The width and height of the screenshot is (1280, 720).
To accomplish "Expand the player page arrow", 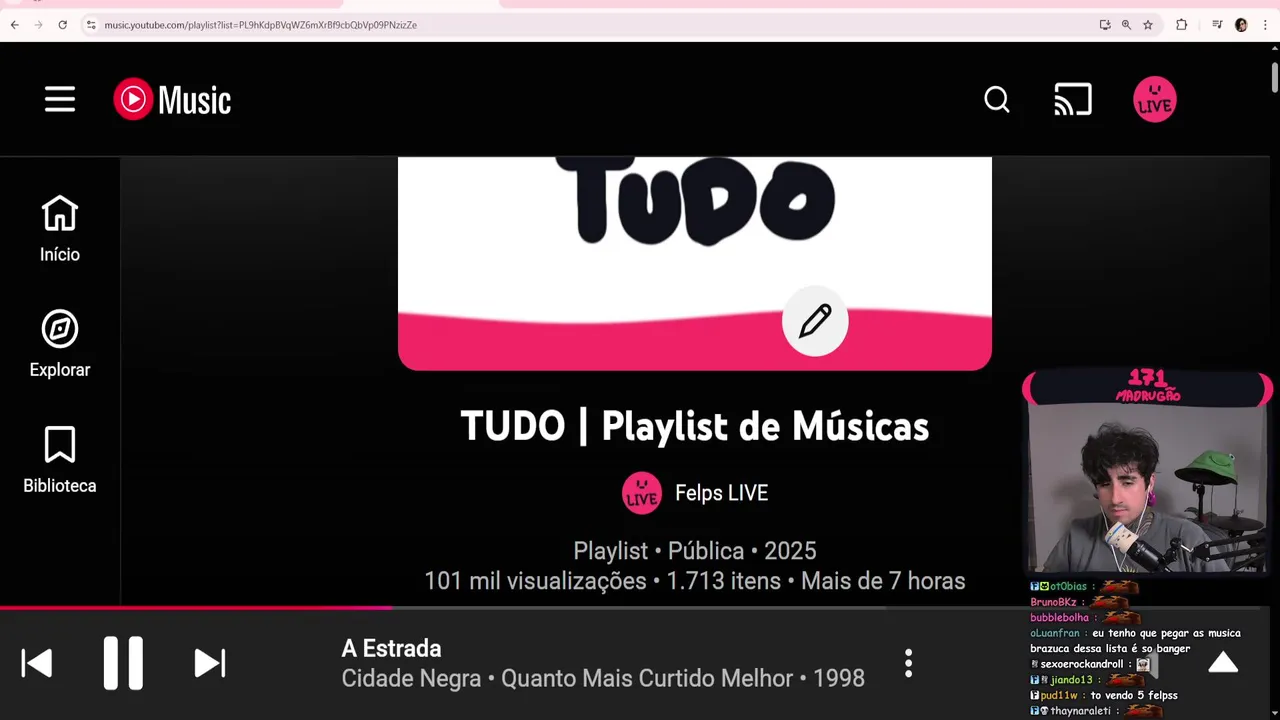I will coord(1223,663).
